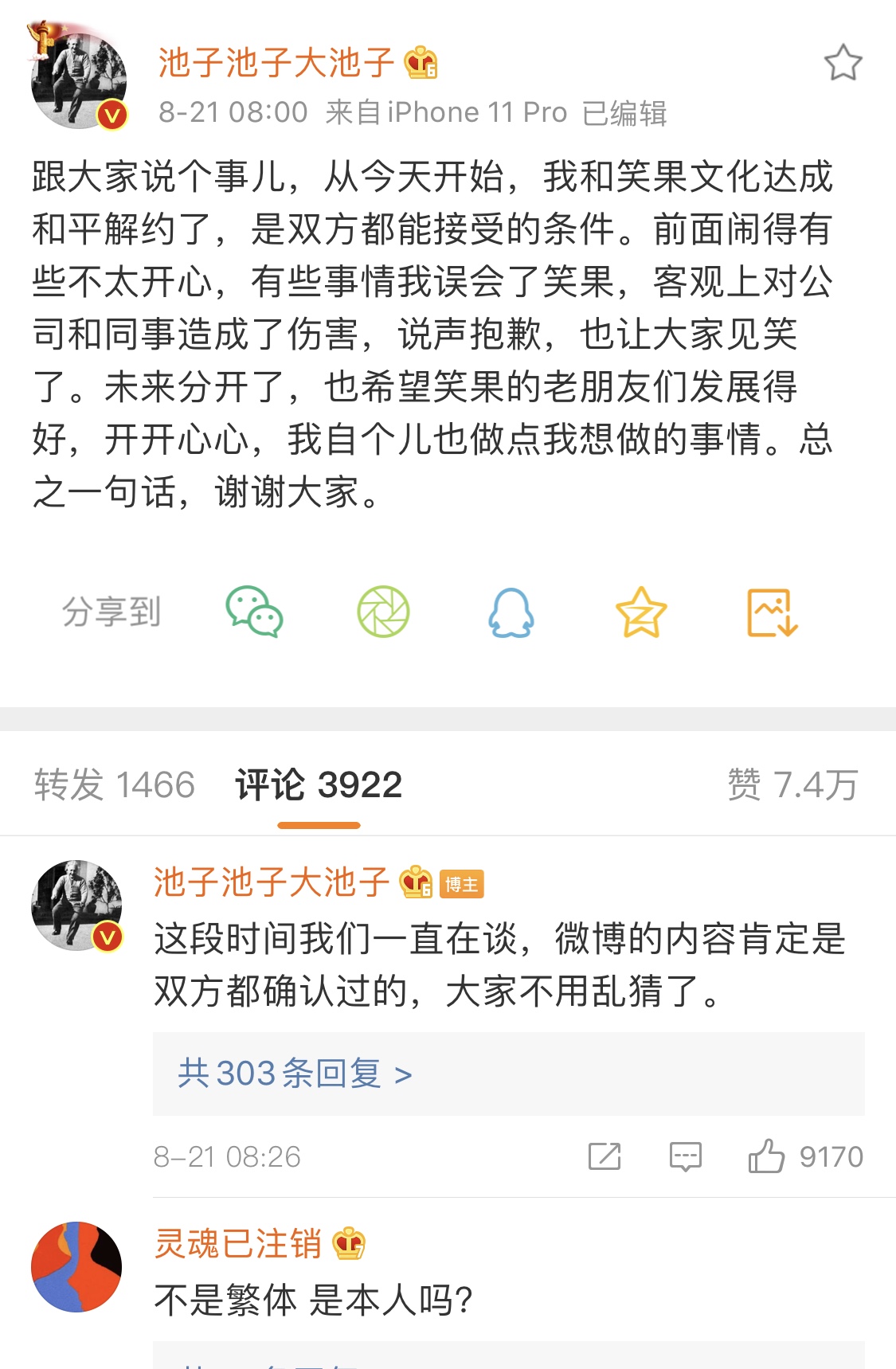This screenshot has width=896, height=1369.
Task: Open the post author's username link
Action: (x=276, y=63)
